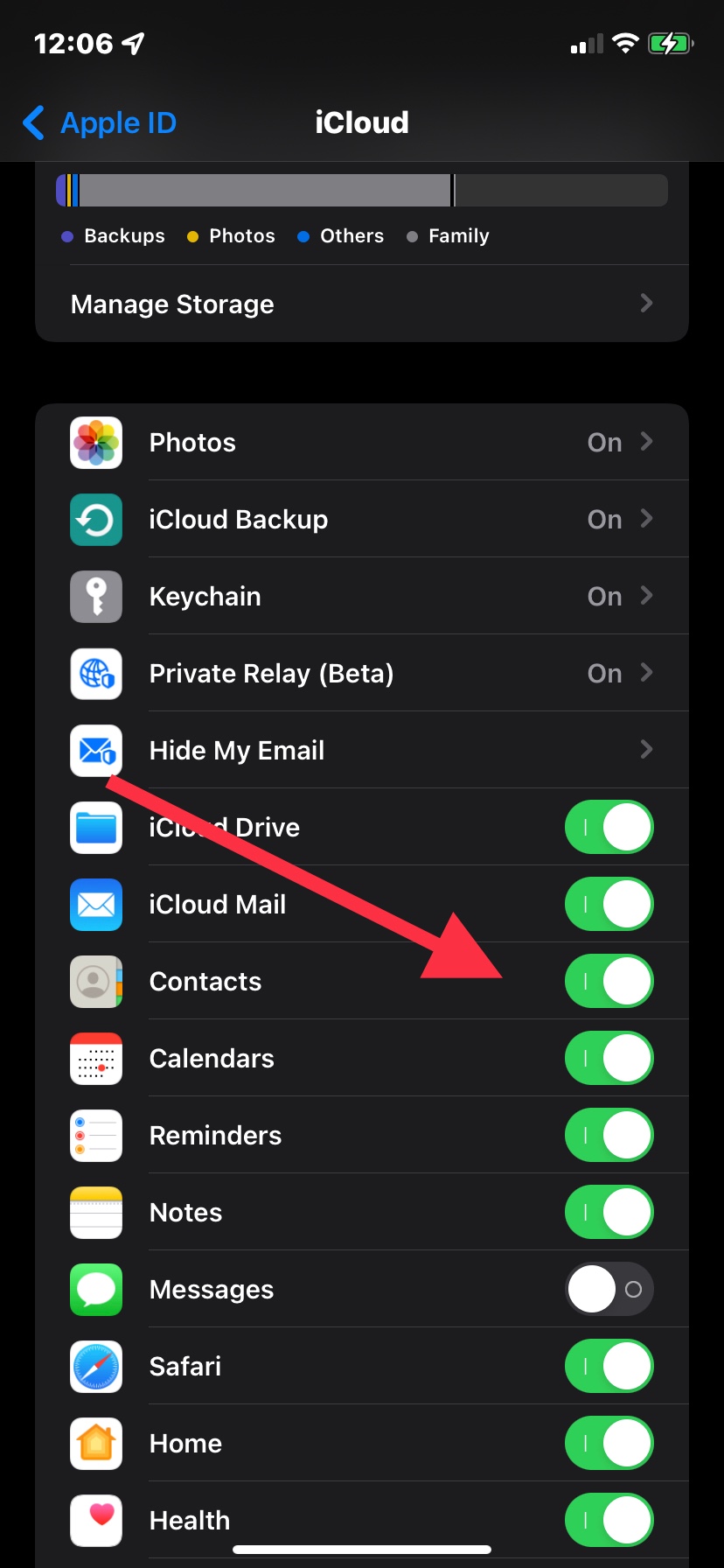Tap the Private Relay globe icon
Image resolution: width=724 pixels, height=1568 pixels.
(x=96, y=674)
